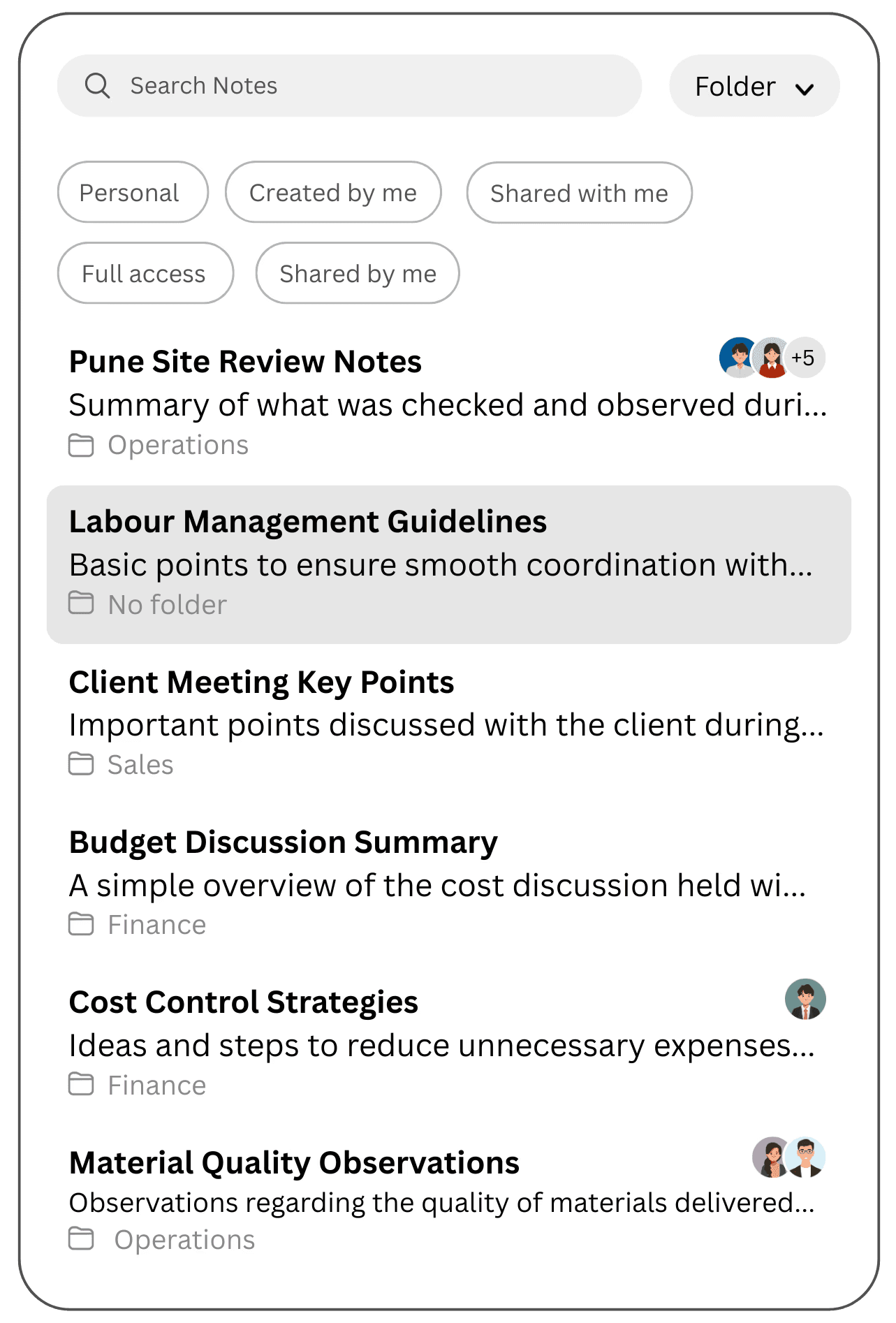Screen dimensions: 896x1323
Task: Open Labour Management Guidelines note
Action: click(448, 564)
